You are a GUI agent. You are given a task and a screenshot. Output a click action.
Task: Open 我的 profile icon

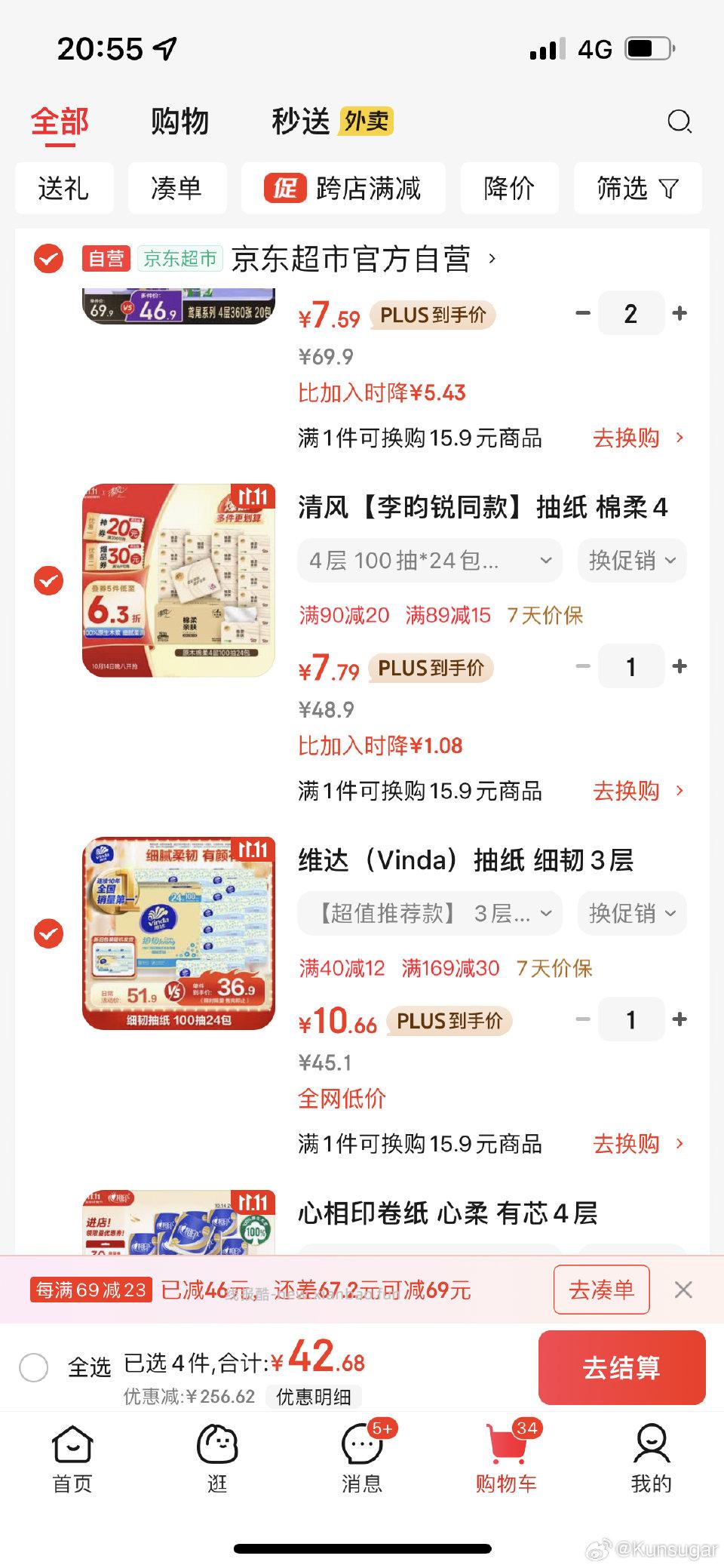click(652, 1449)
